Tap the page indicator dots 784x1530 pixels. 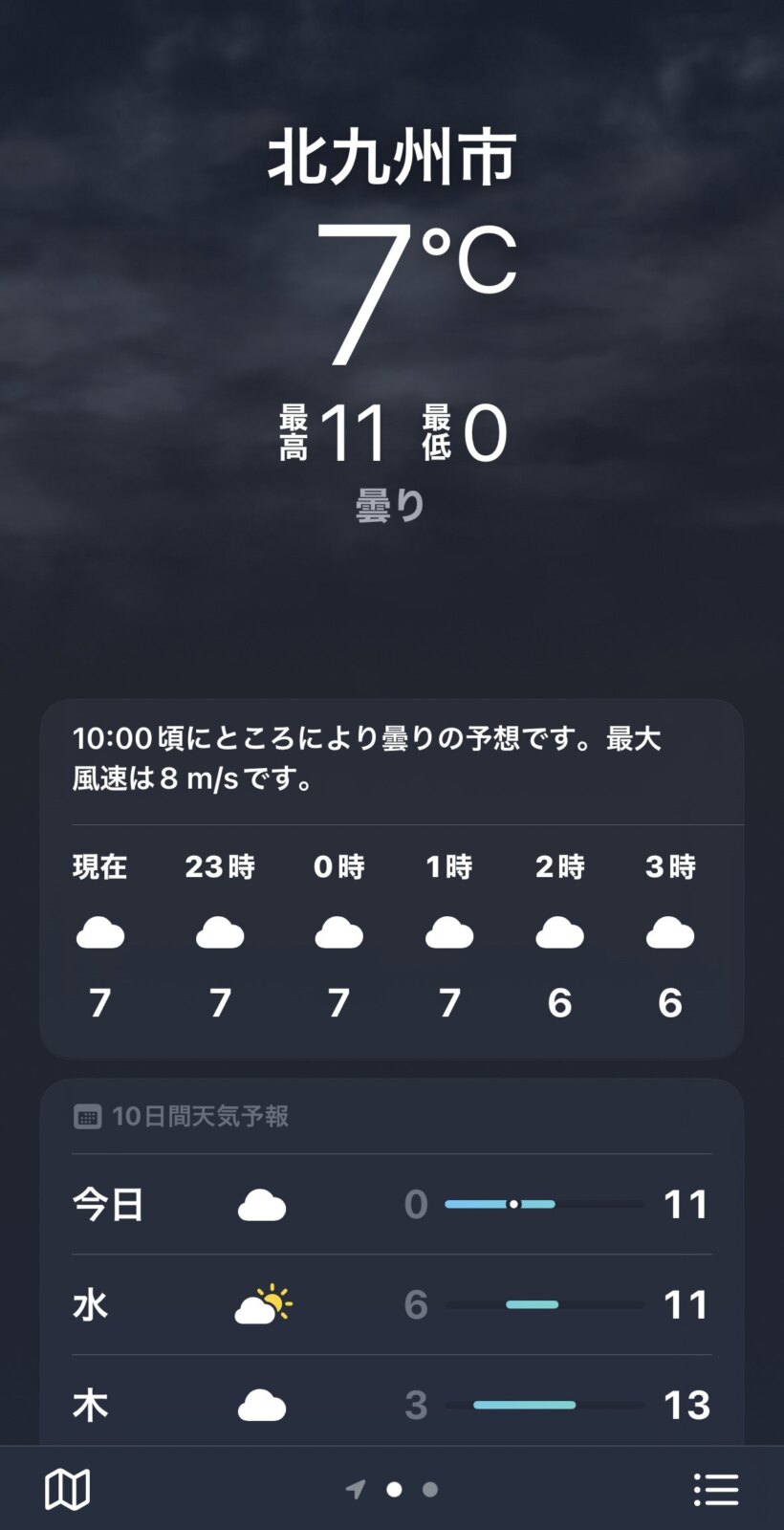(392, 1489)
